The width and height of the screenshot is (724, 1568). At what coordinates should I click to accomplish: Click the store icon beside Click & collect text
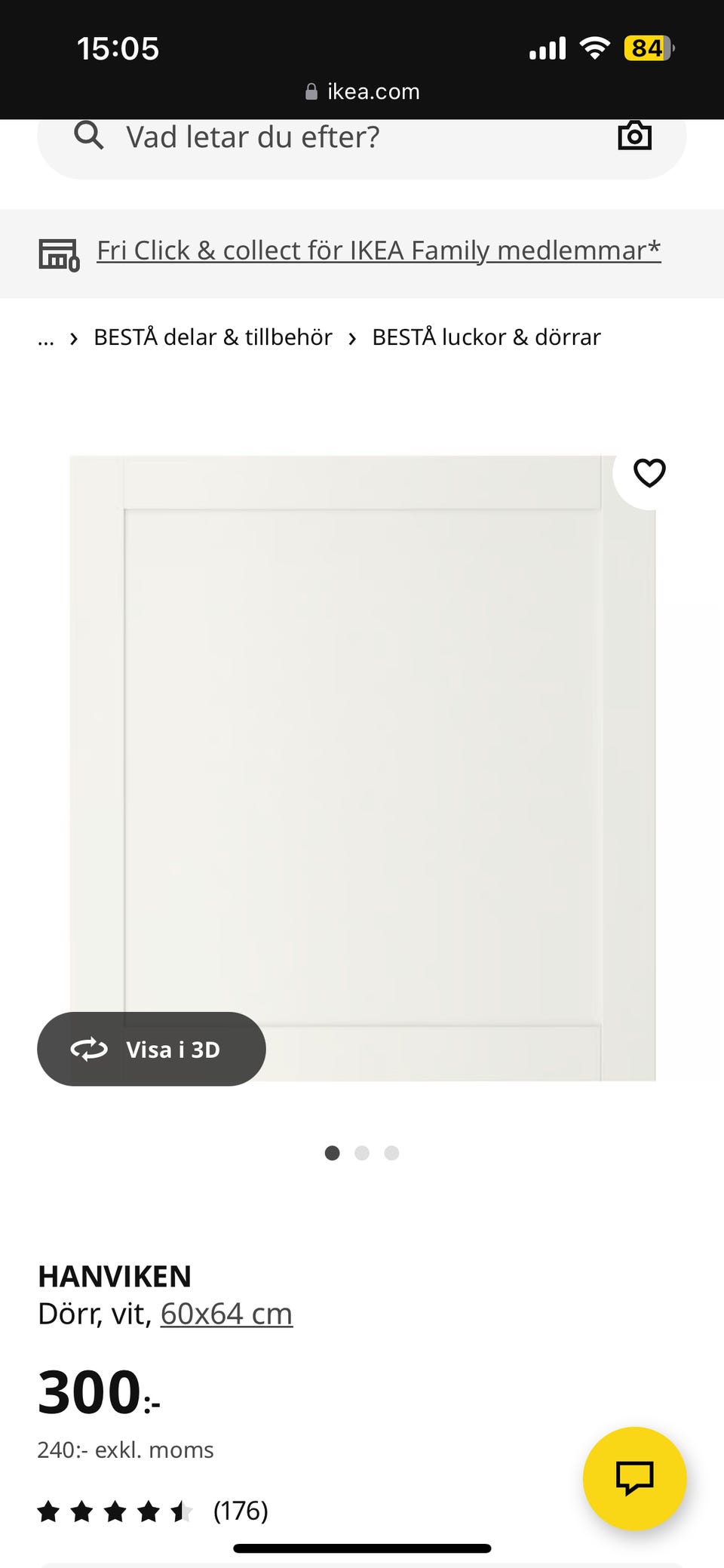(59, 254)
